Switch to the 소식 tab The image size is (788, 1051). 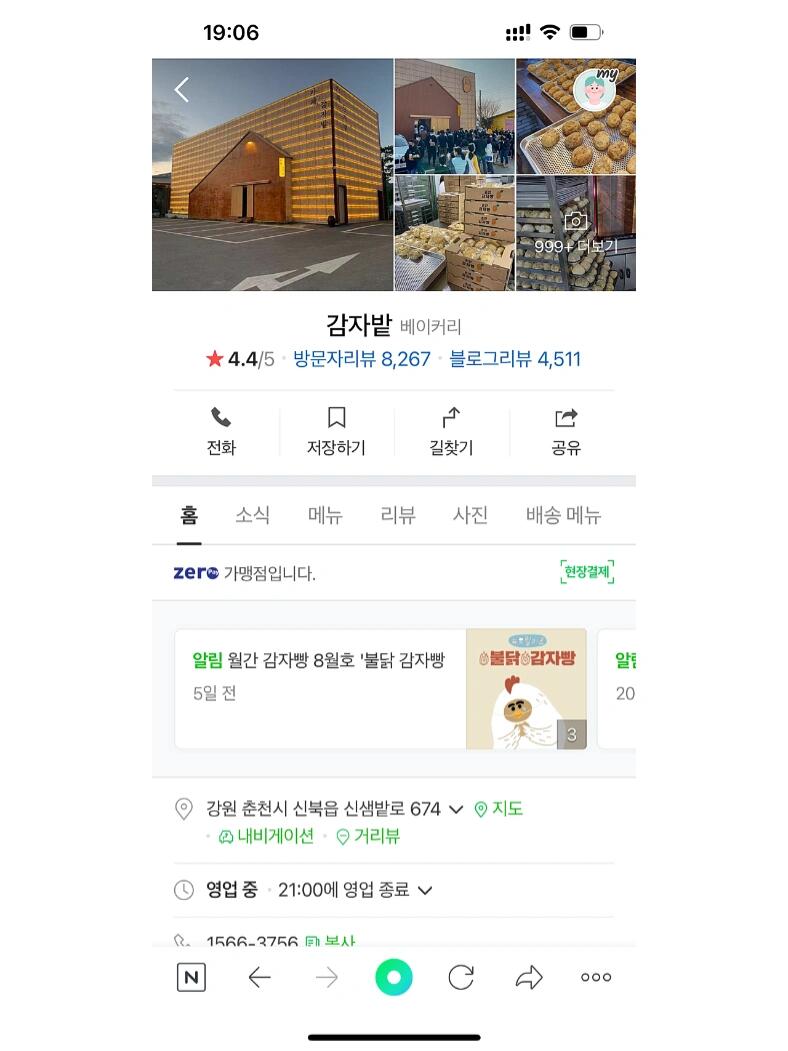point(252,516)
